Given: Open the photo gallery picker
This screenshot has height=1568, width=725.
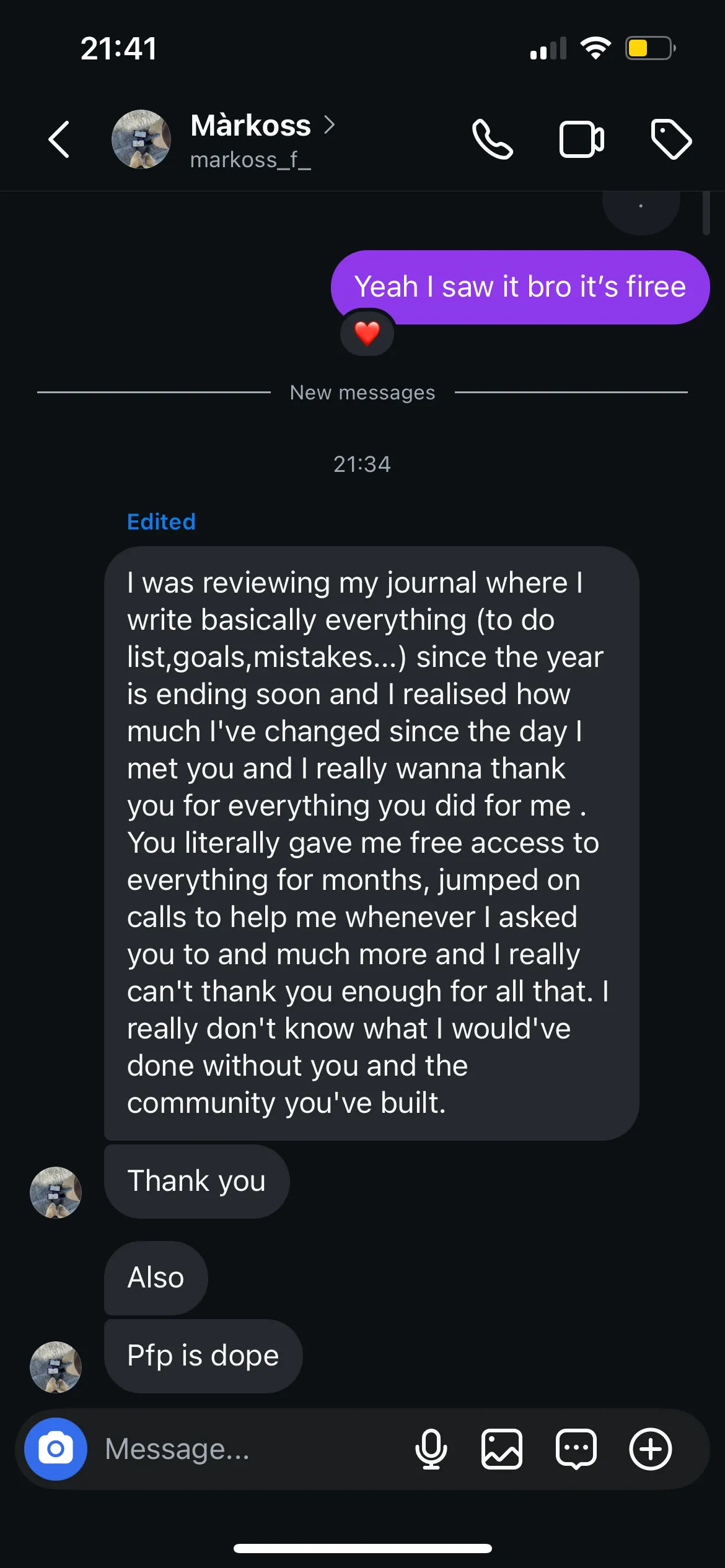Looking at the screenshot, I should point(502,1449).
